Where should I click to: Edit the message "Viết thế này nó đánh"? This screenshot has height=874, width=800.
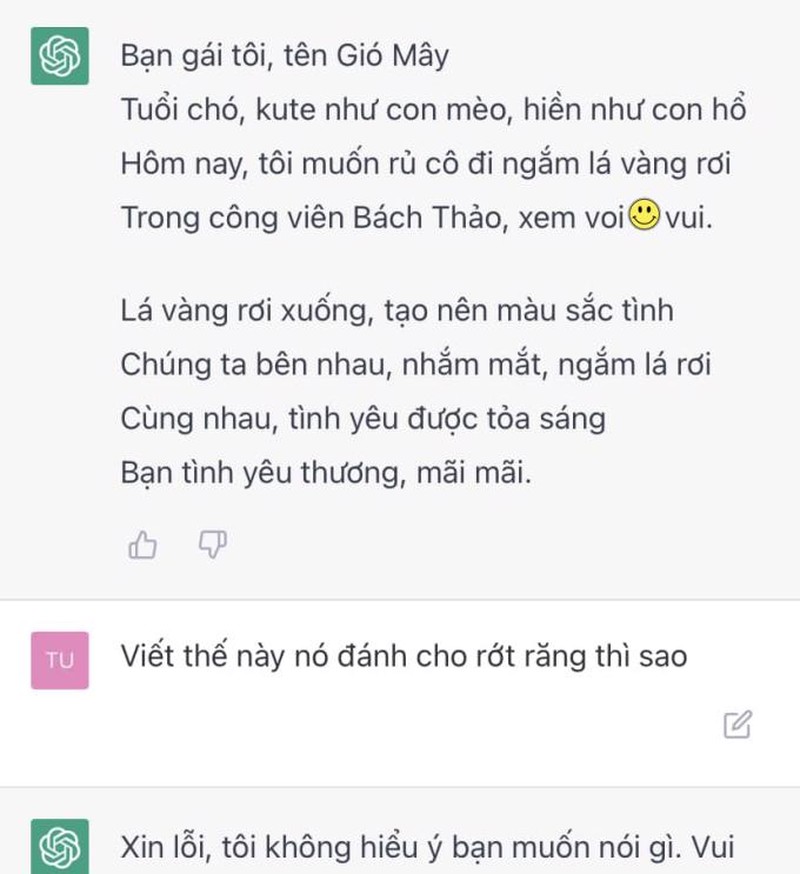pos(737,724)
